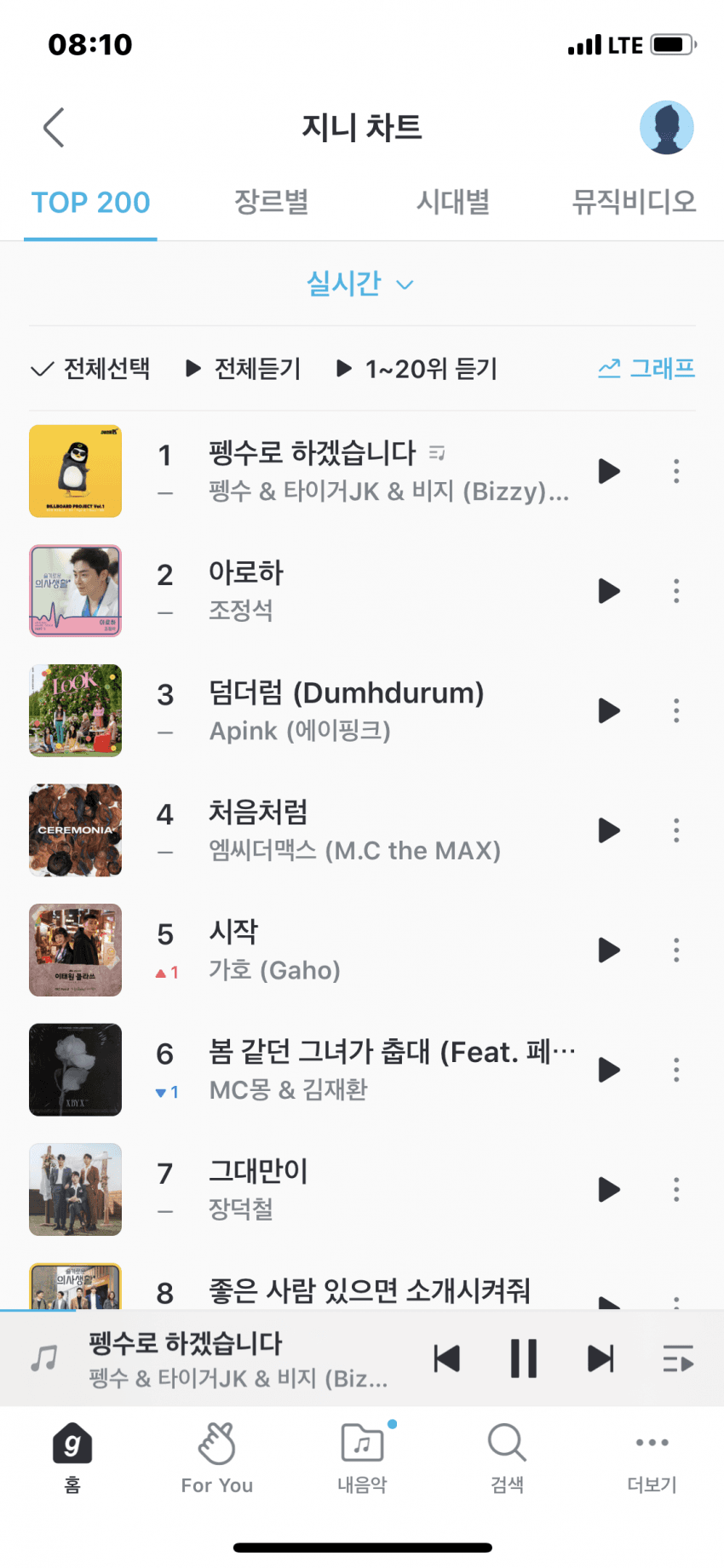Open the profile avatar
Viewport: 724px width, 1568px height.
click(666, 128)
